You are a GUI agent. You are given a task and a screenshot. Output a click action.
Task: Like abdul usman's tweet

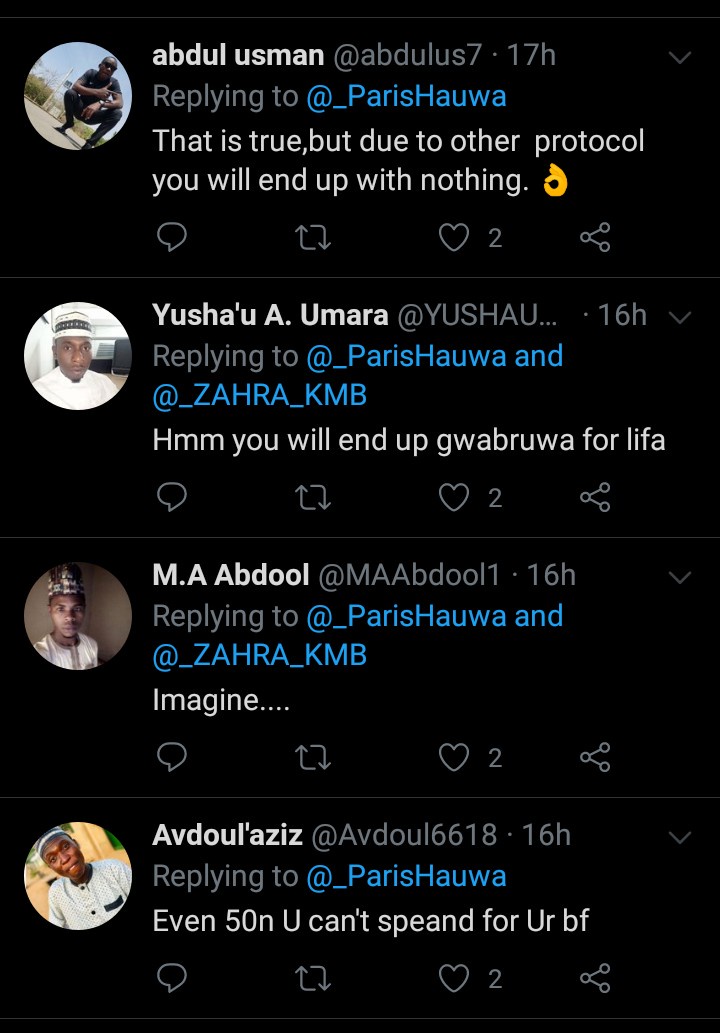click(x=455, y=237)
